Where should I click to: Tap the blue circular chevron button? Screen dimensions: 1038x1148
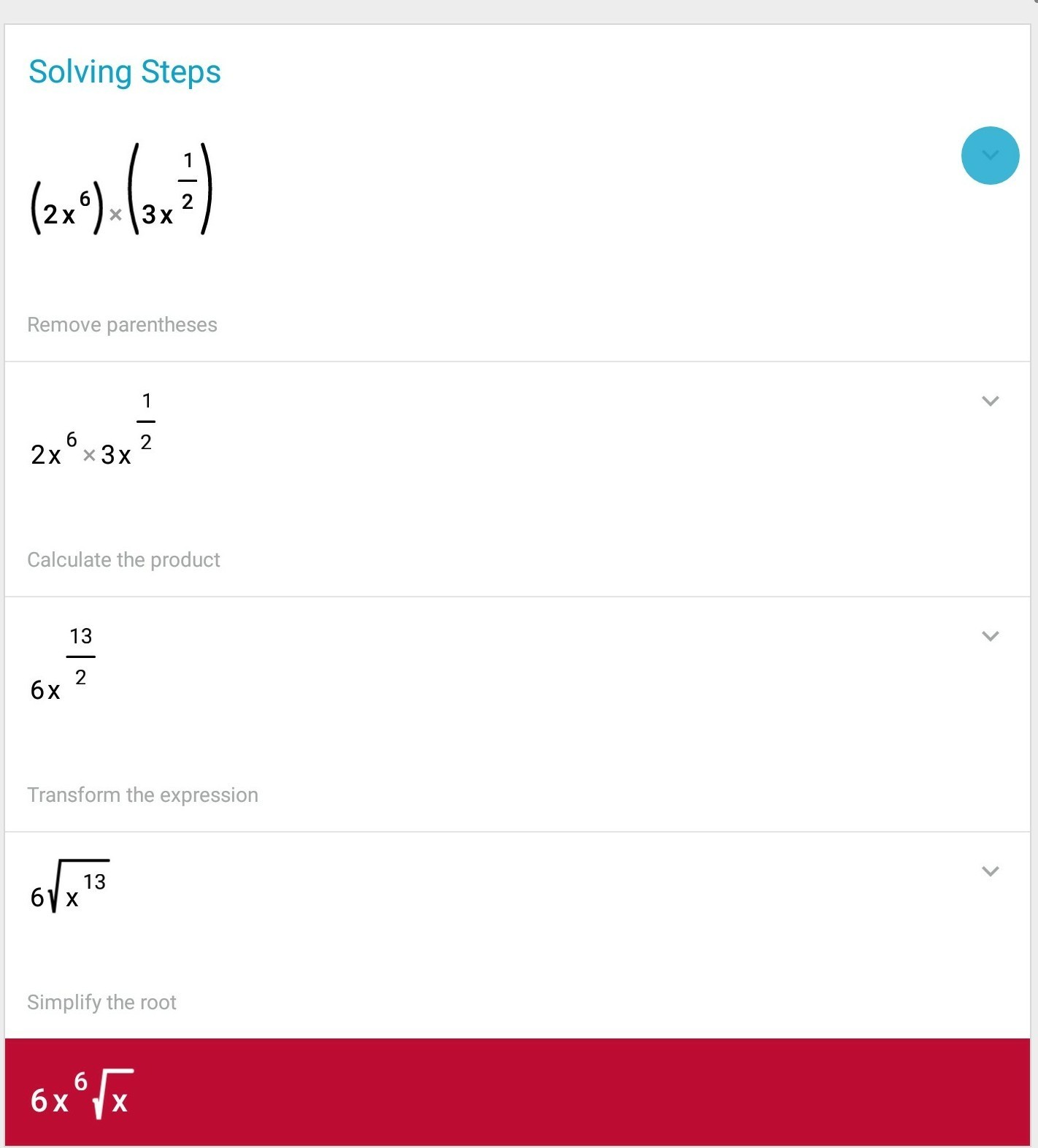[990, 156]
